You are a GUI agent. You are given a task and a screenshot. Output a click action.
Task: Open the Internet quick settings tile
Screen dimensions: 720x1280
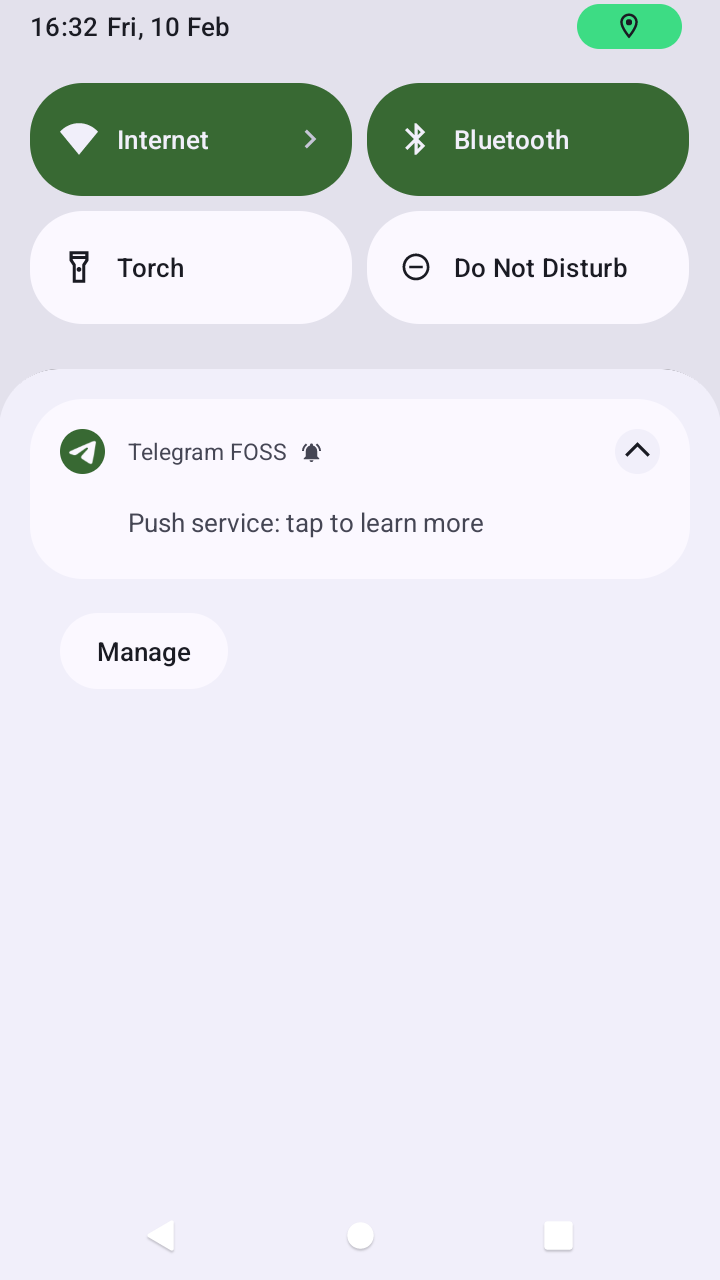[191, 139]
